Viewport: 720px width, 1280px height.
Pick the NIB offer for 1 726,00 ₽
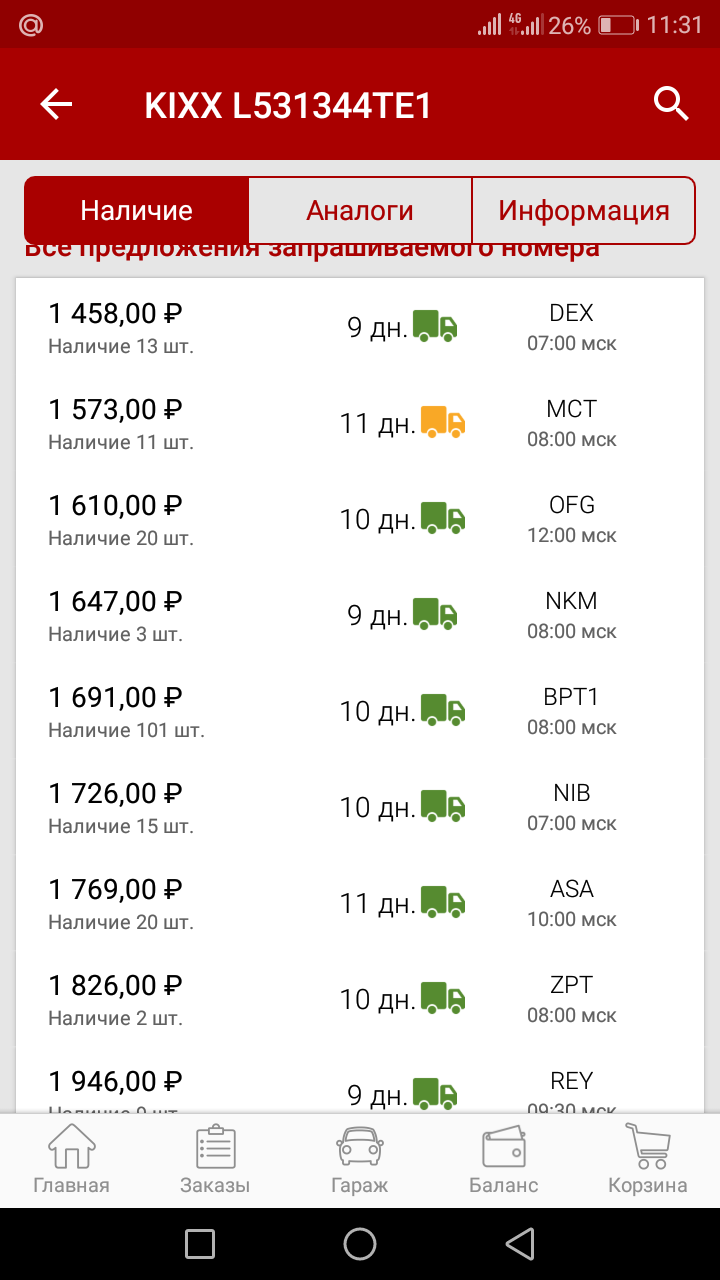pos(360,808)
